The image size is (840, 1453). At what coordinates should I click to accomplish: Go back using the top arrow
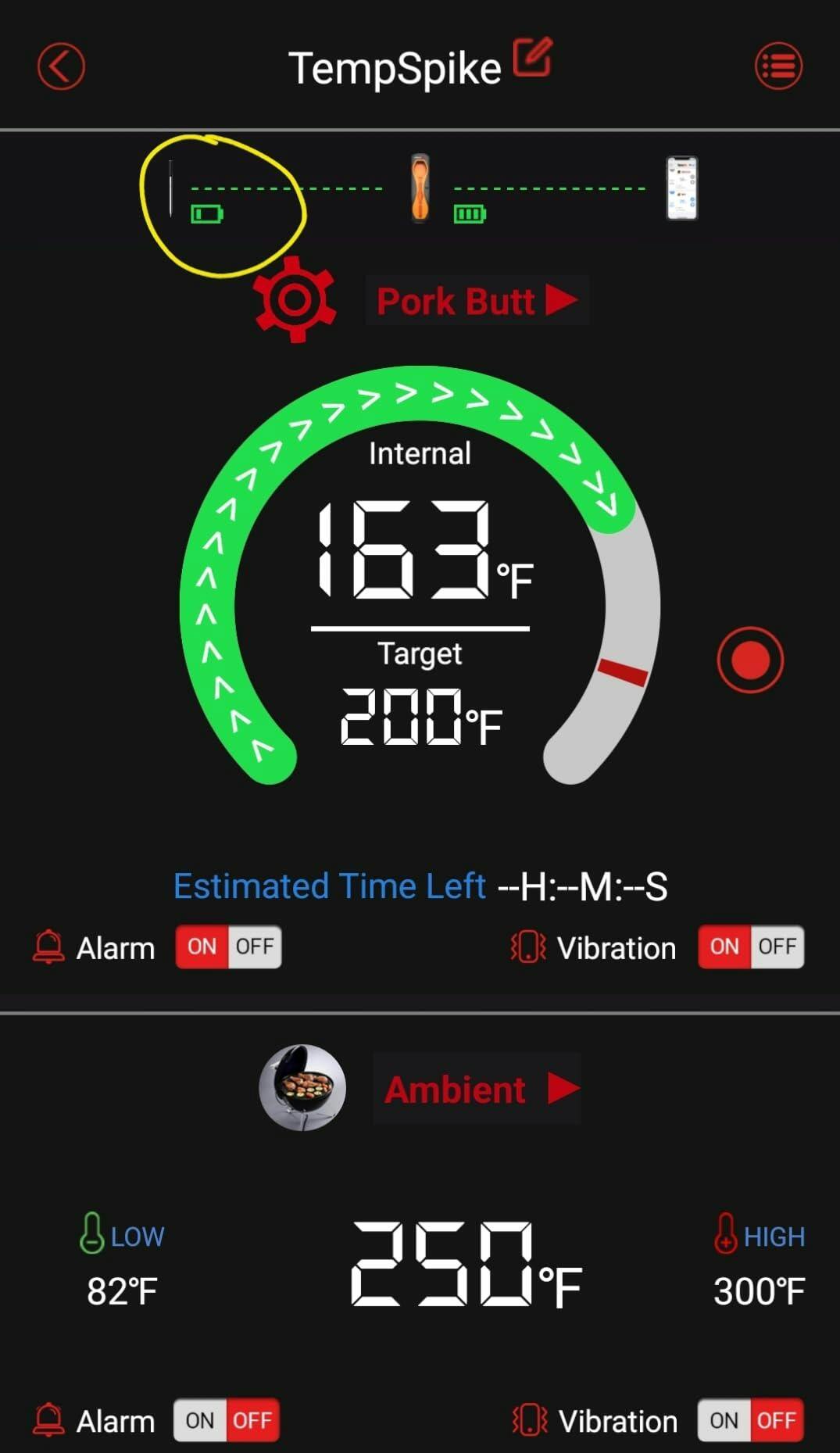point(61,66)
